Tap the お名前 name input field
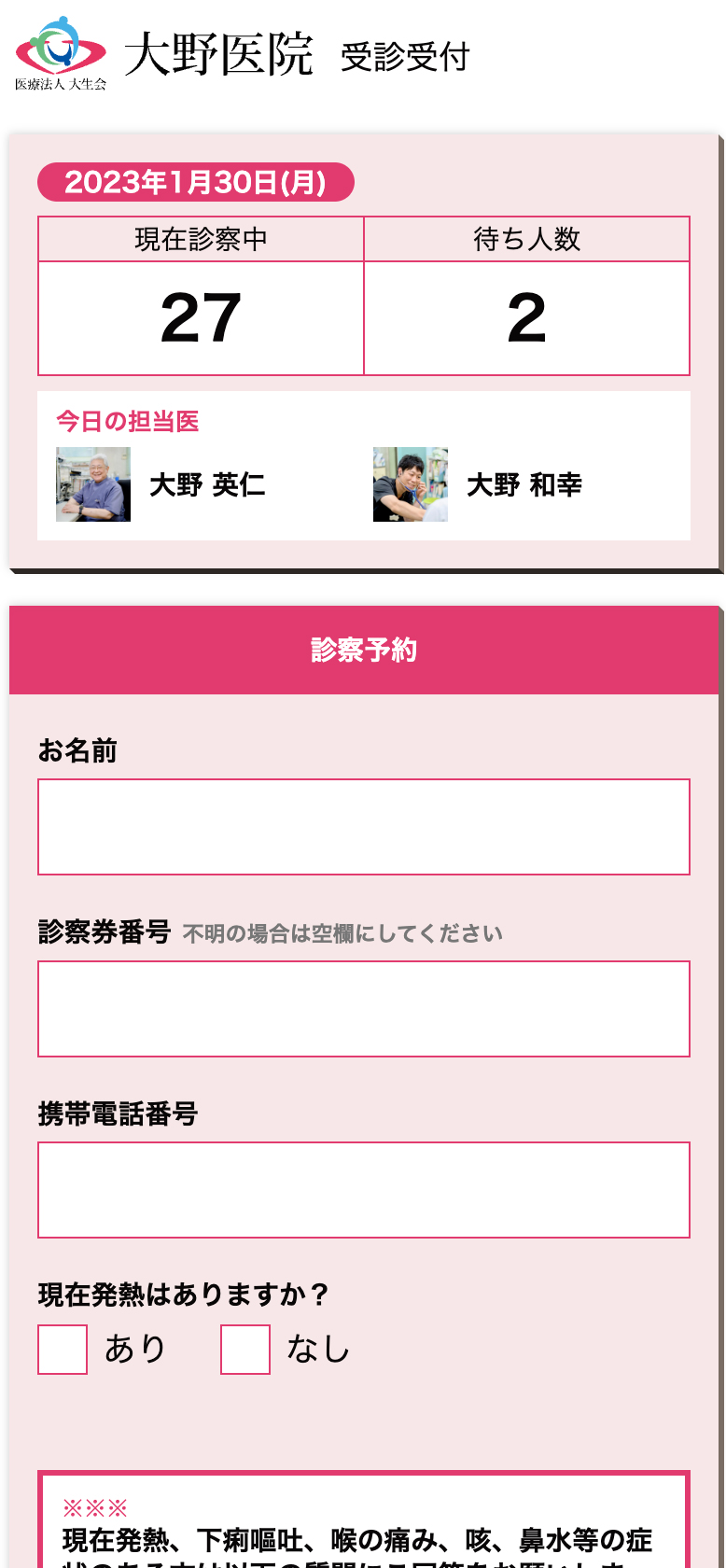 363,827
